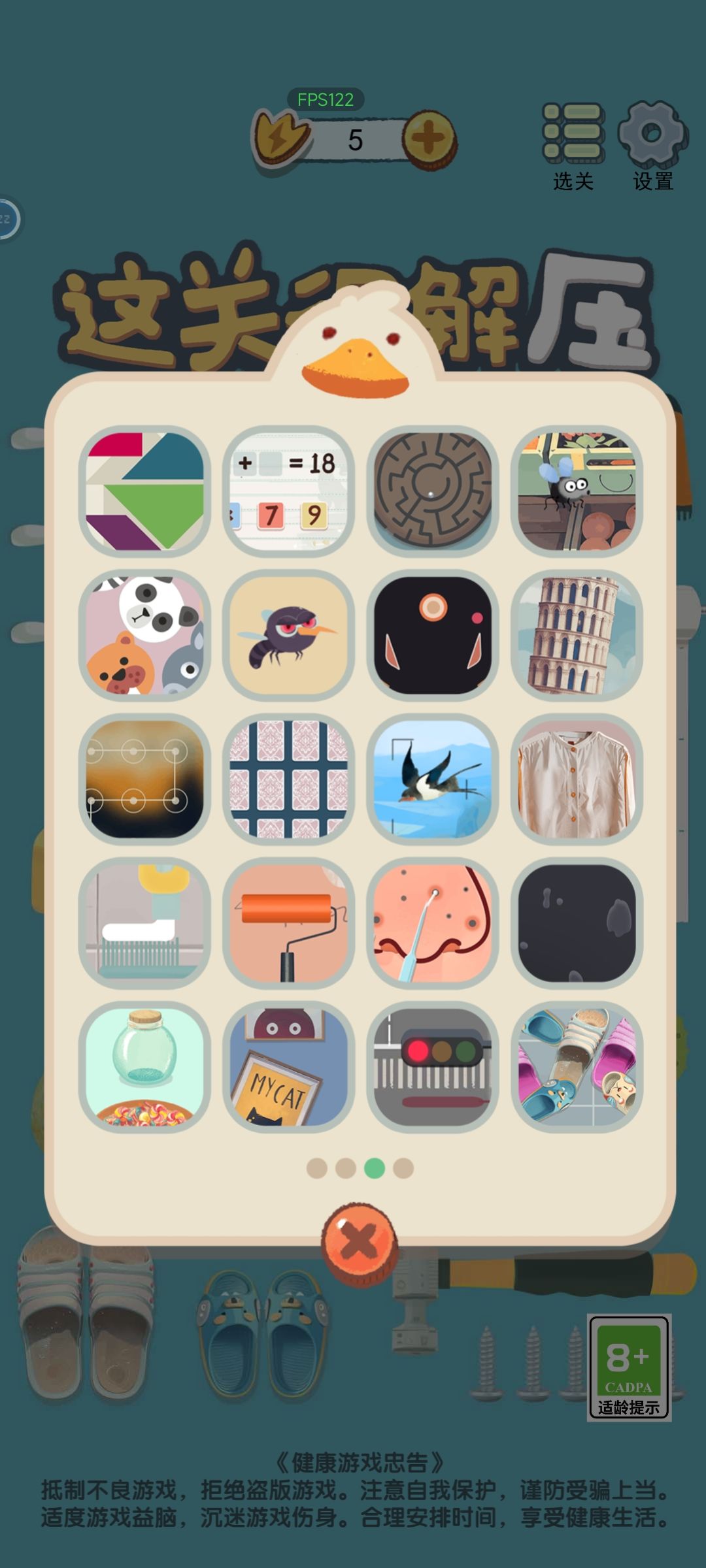Choose the orange paint roller level

(288, 923)
